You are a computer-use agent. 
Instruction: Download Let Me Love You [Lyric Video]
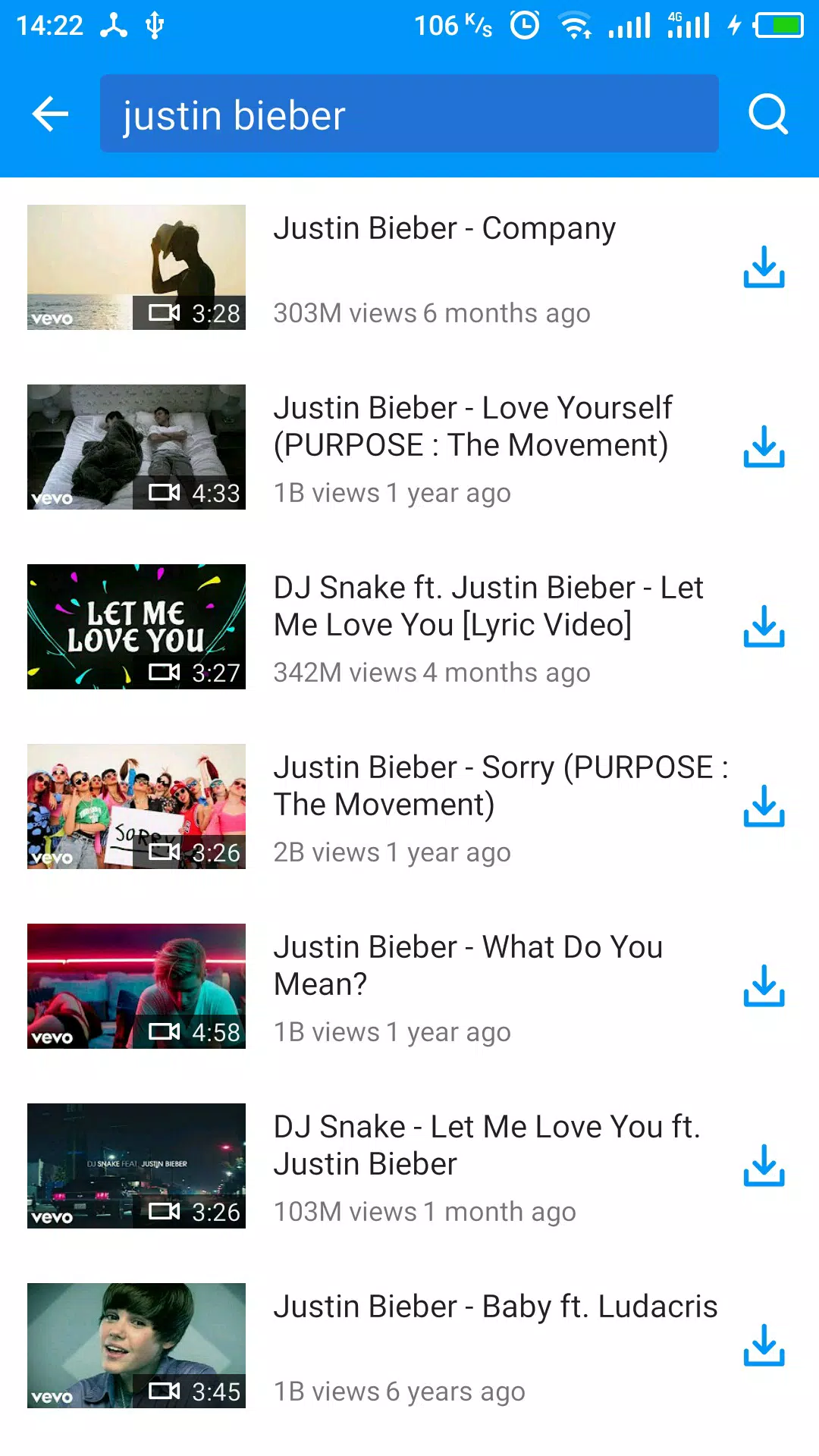(764, 626)
